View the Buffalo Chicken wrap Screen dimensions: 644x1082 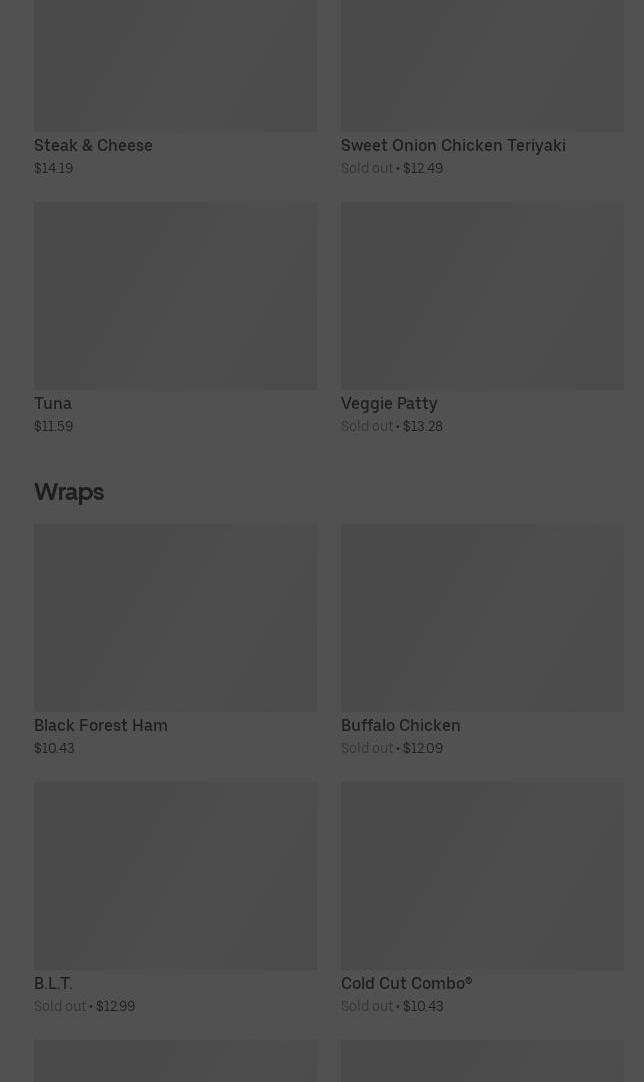[482, 640]
